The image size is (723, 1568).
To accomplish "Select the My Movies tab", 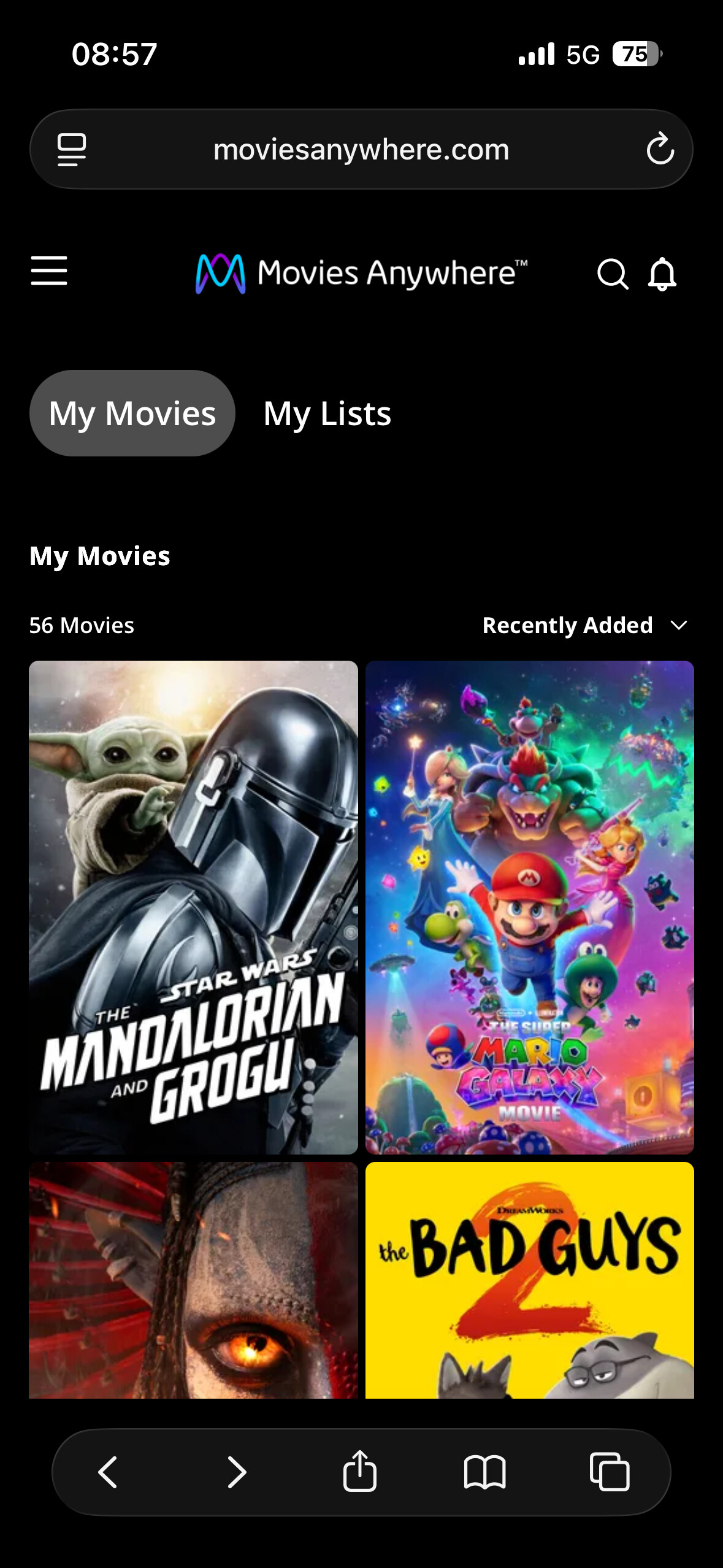I will tap(132, 413).
